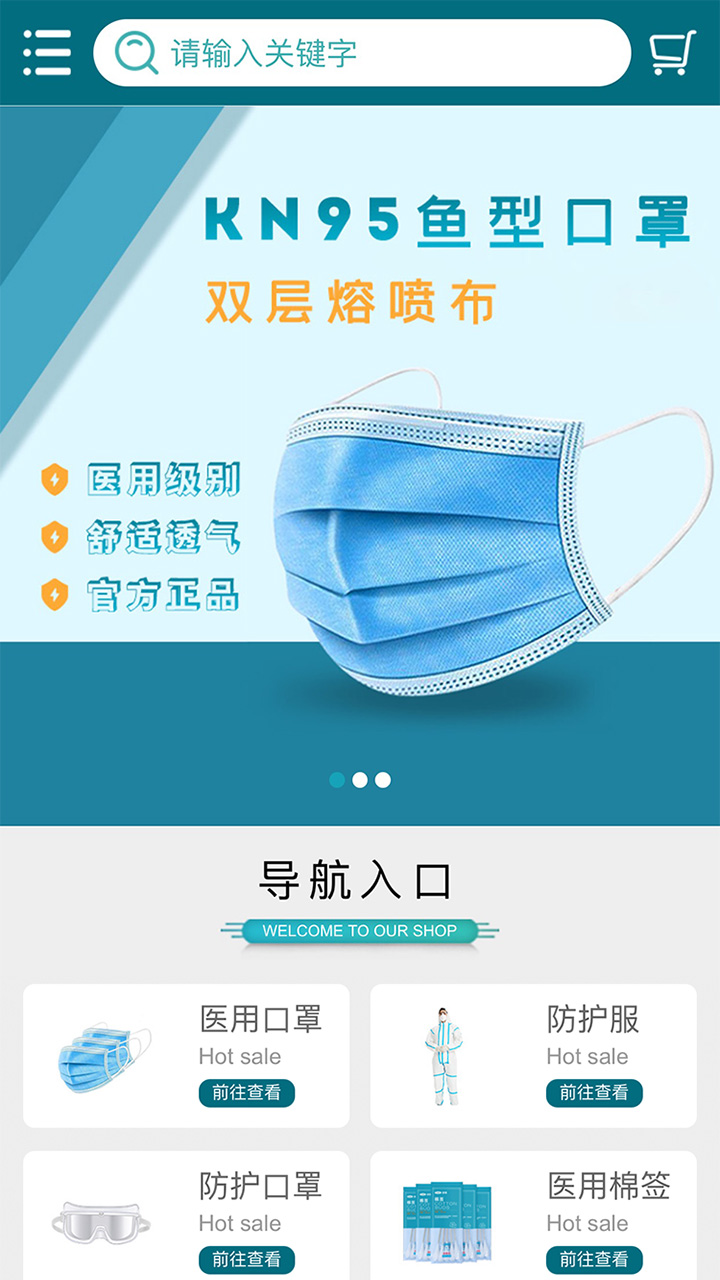Open the shopping cart
The width and height of the screenshot is (720, 1280).
tap(672, 52)
